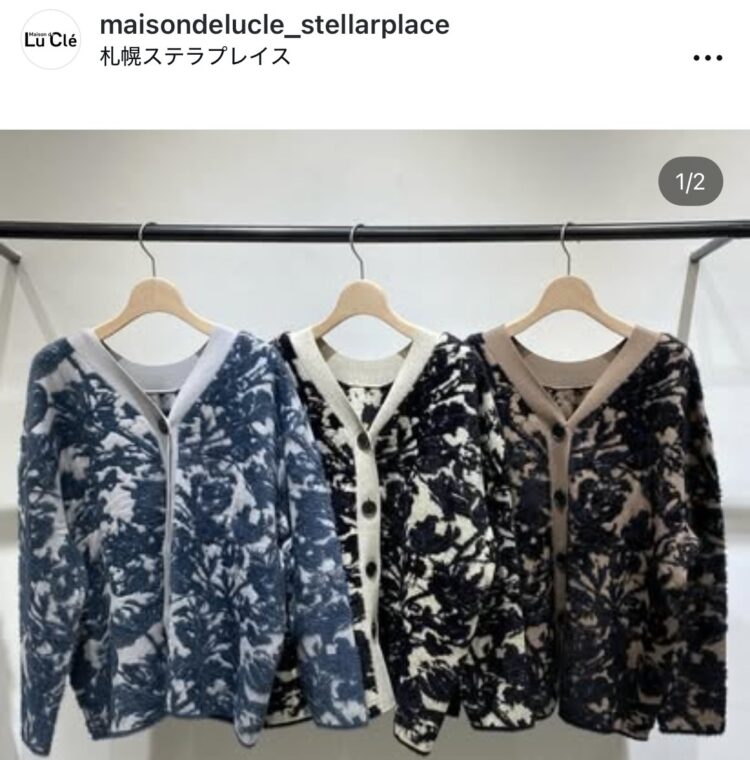
Task: Open the 札幌ステラプレイス location page
Action: 196,56
